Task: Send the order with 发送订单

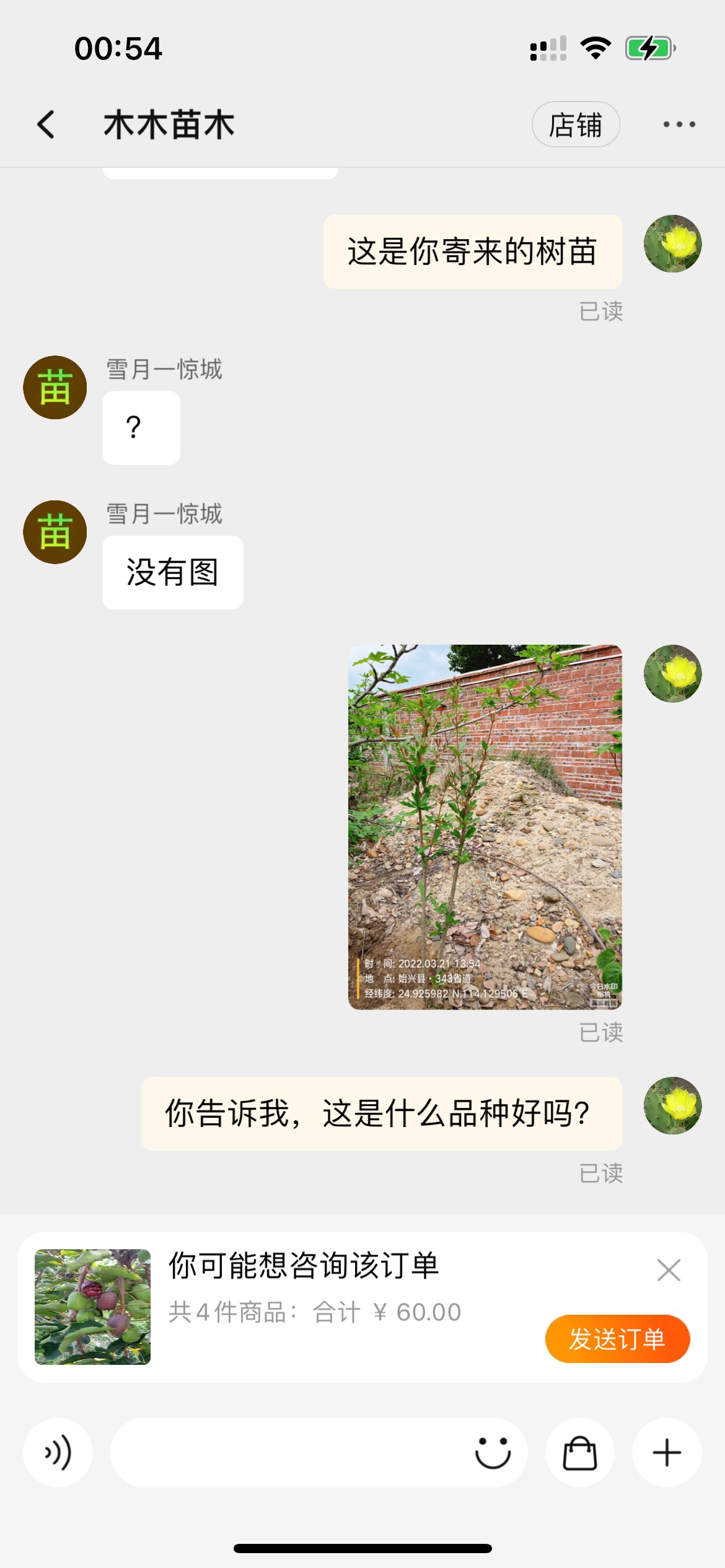Action: pos(617,1338)
